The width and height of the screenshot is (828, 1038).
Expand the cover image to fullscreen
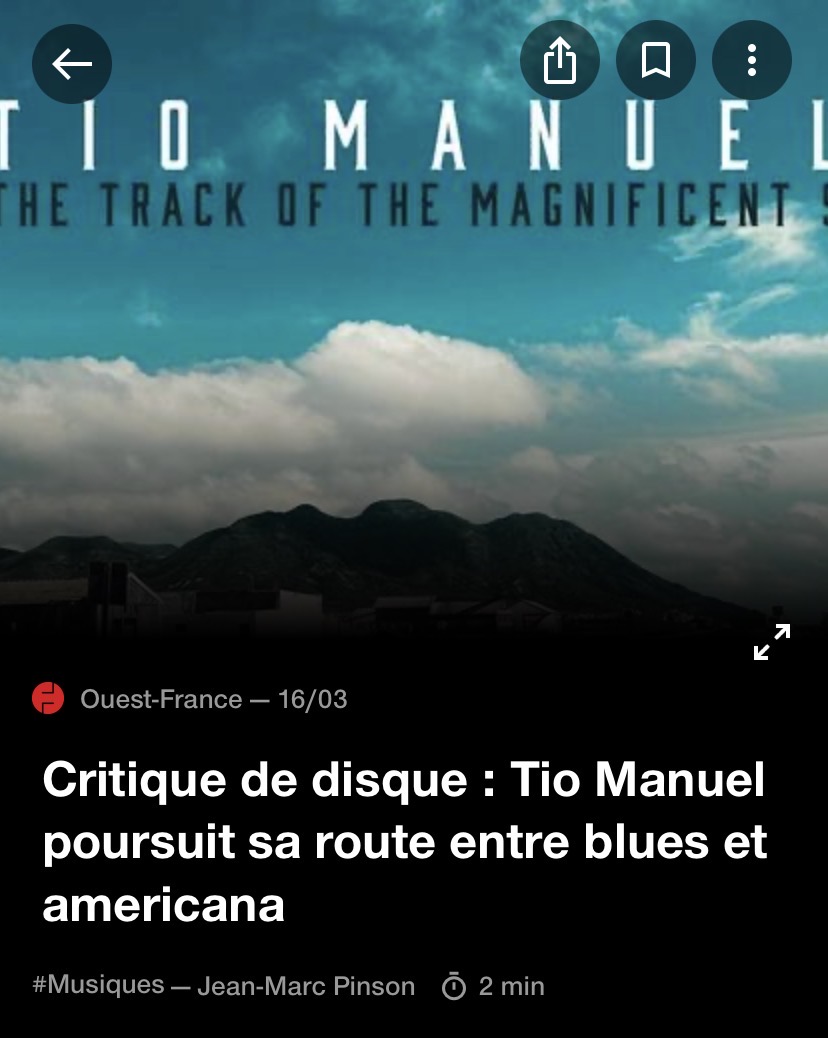tap(771, 642)
